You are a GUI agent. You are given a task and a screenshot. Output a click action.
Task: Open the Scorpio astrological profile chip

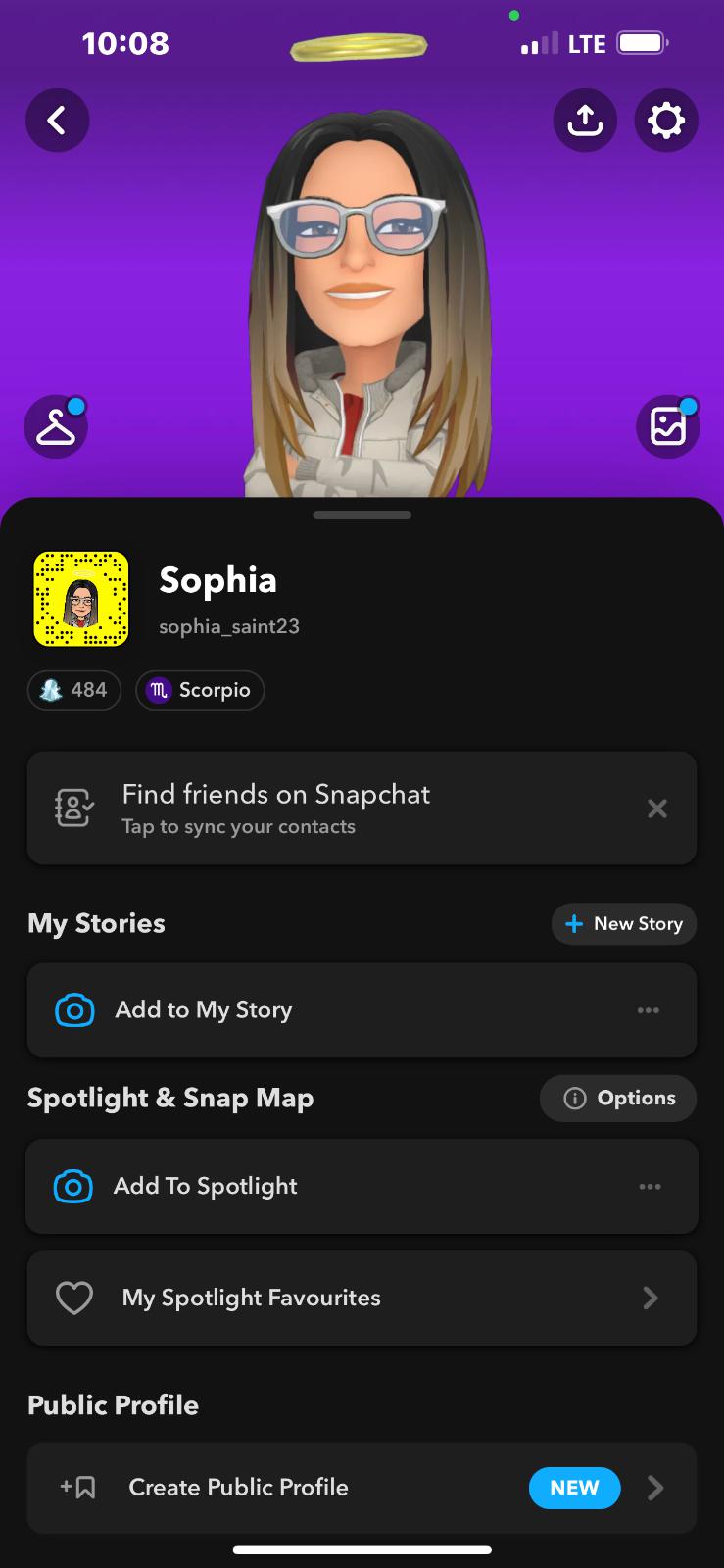pyautogui.click(x=200, y=690)
